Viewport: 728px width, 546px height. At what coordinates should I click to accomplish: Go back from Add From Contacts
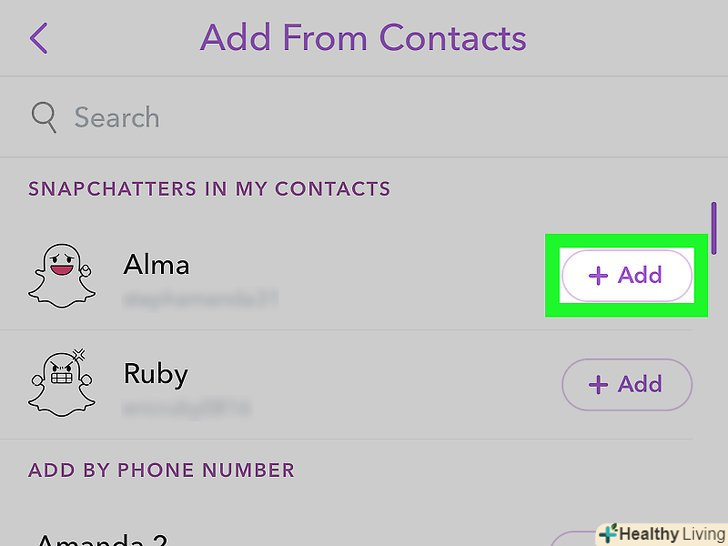[x=39, y=39]
